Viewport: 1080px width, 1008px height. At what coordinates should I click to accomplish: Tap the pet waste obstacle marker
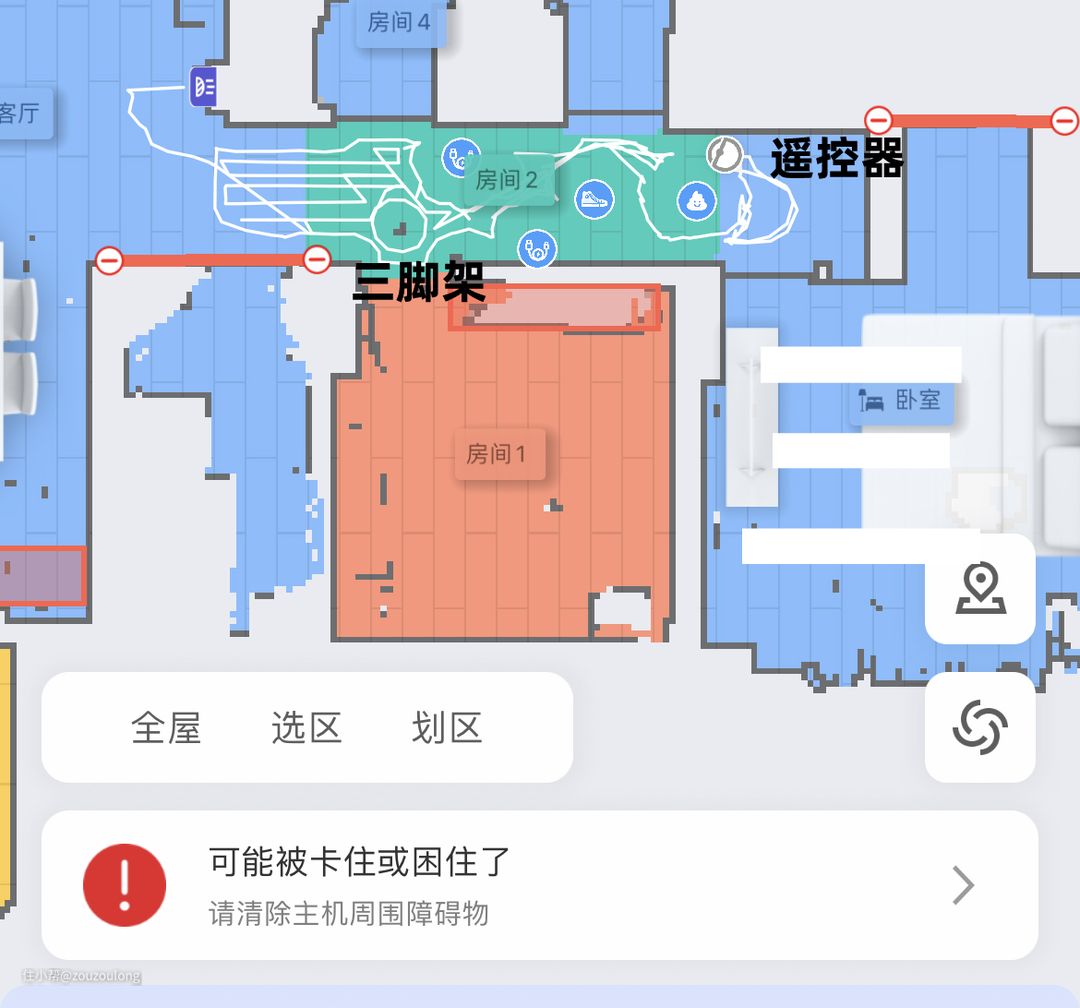697,201
